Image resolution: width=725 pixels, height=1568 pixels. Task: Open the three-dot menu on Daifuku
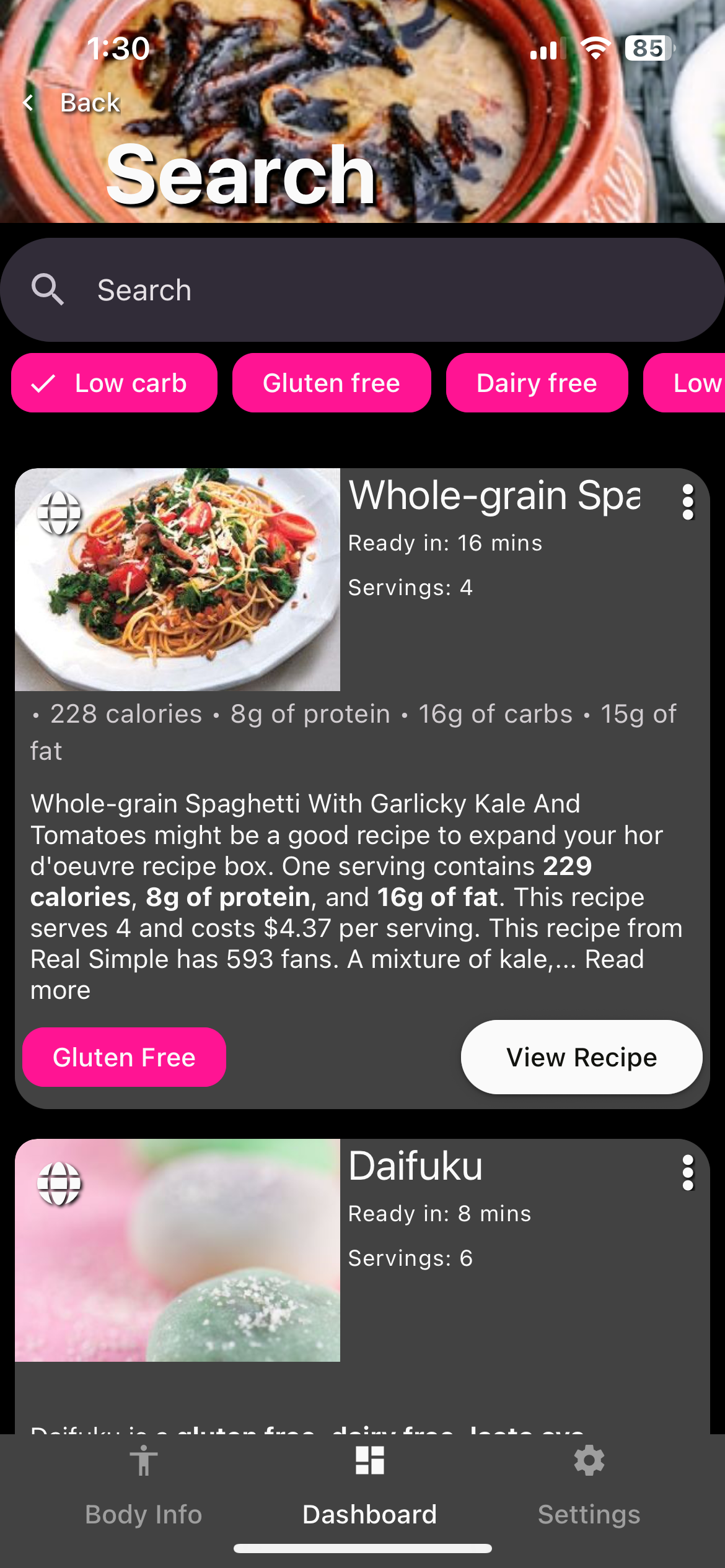[x=688, y=1175]
